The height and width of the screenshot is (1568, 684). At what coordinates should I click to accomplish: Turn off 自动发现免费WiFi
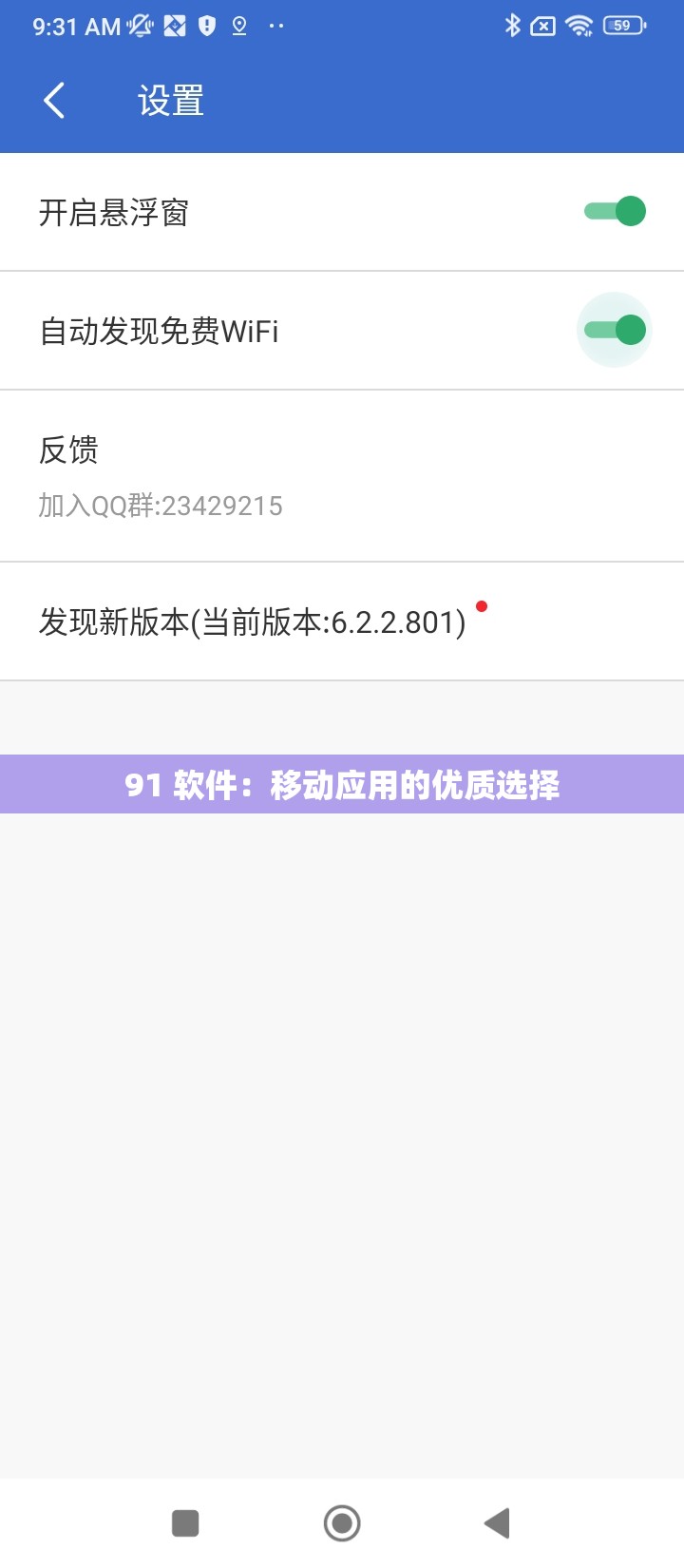coord(615,329)
